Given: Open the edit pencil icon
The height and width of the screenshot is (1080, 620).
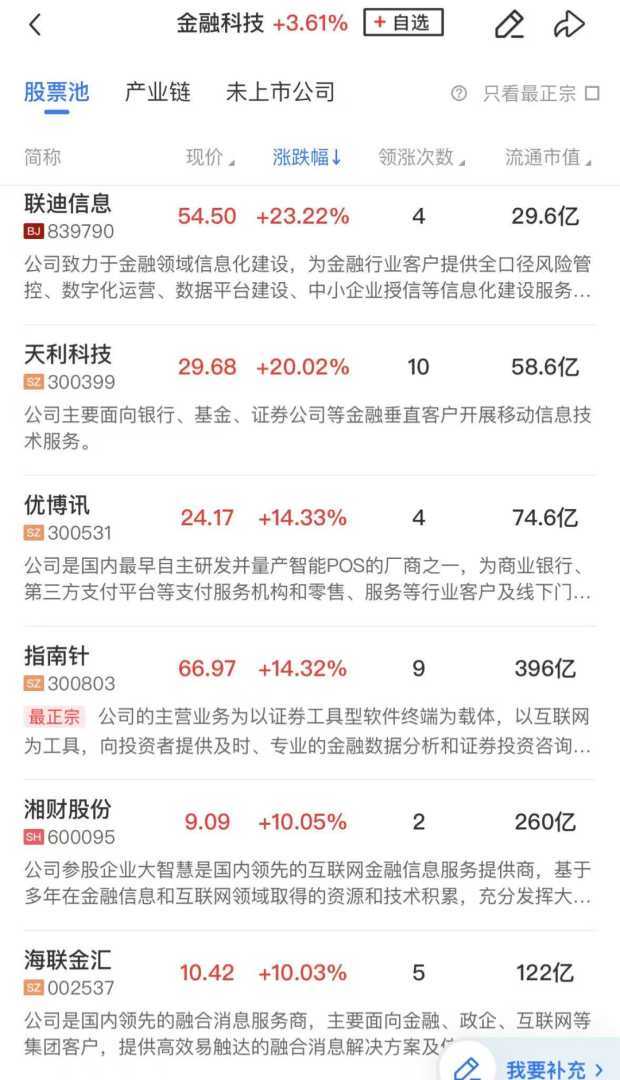Looking at the screenshot, I should [509, 25].
